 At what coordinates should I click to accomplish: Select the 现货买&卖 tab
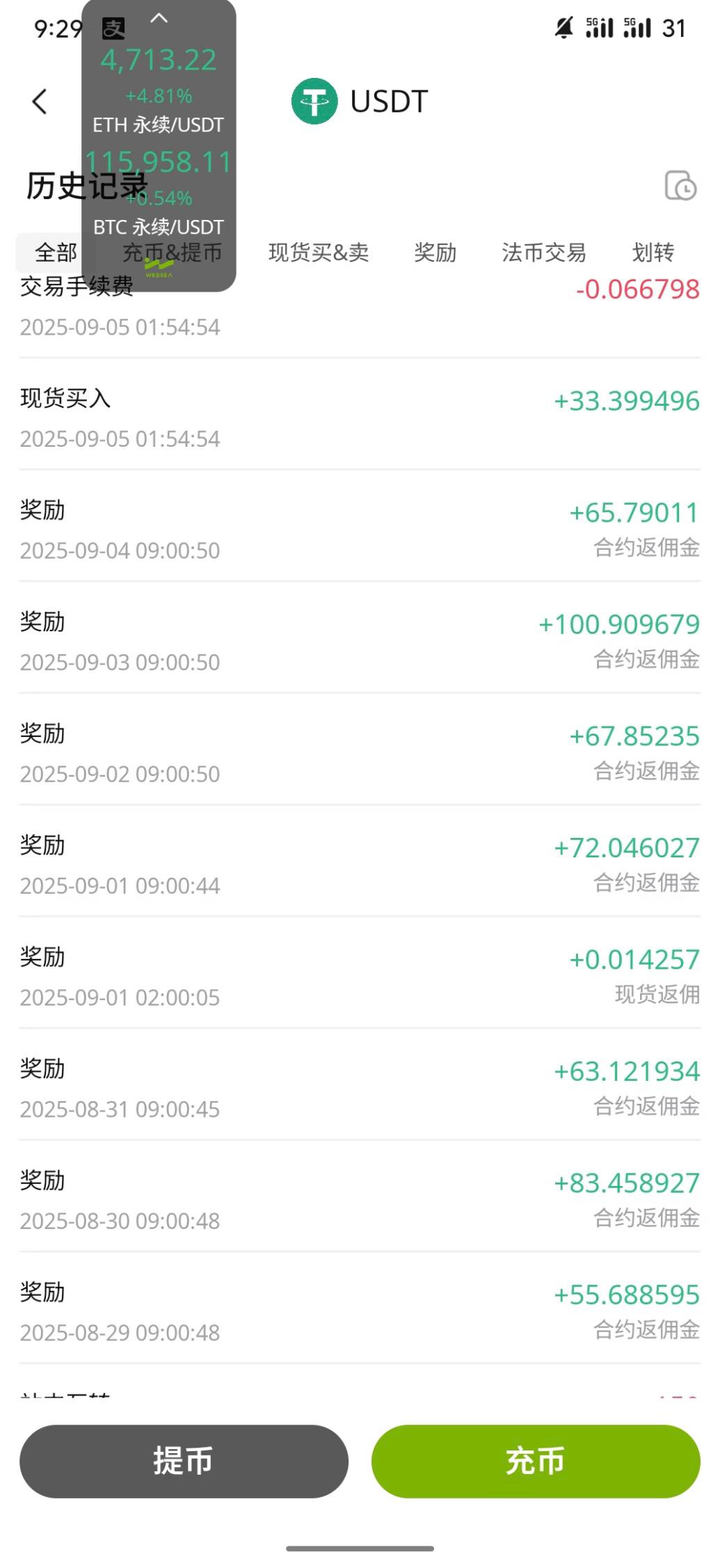(x=319, y=252)
